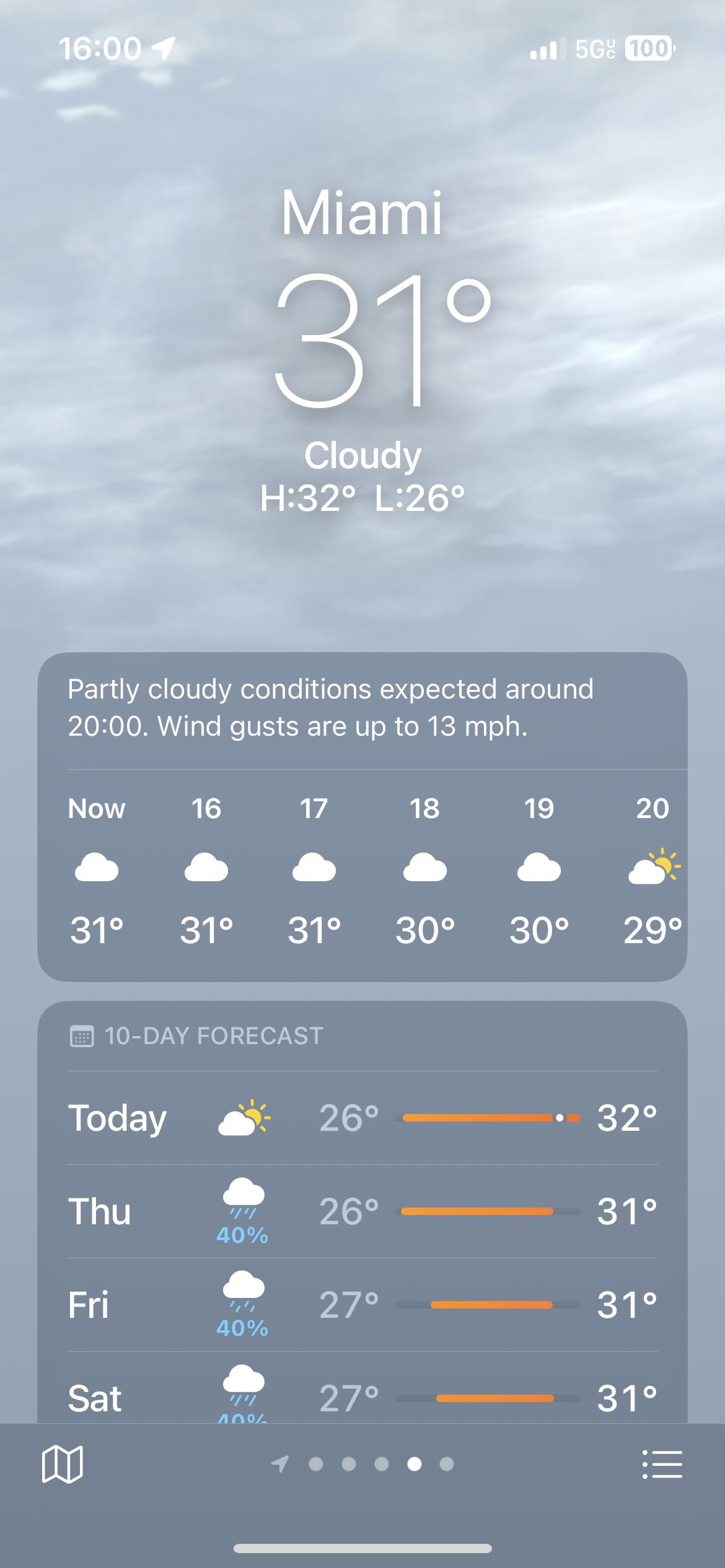Open Fri forecast details
Screen dimensions: 725x1568
[362, 1305]
